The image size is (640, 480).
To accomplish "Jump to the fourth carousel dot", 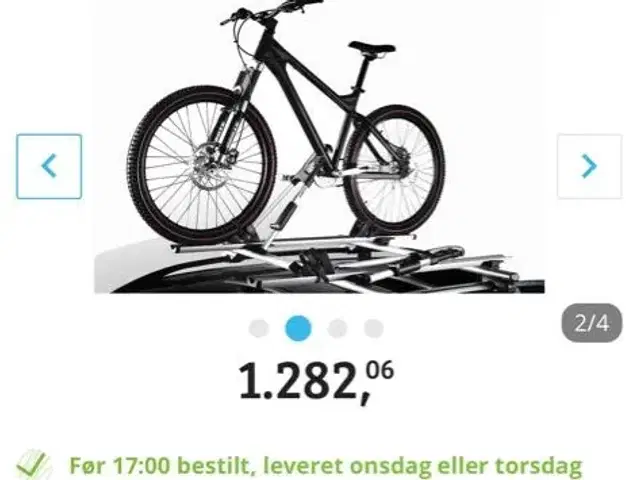I will tap(373, 328).
